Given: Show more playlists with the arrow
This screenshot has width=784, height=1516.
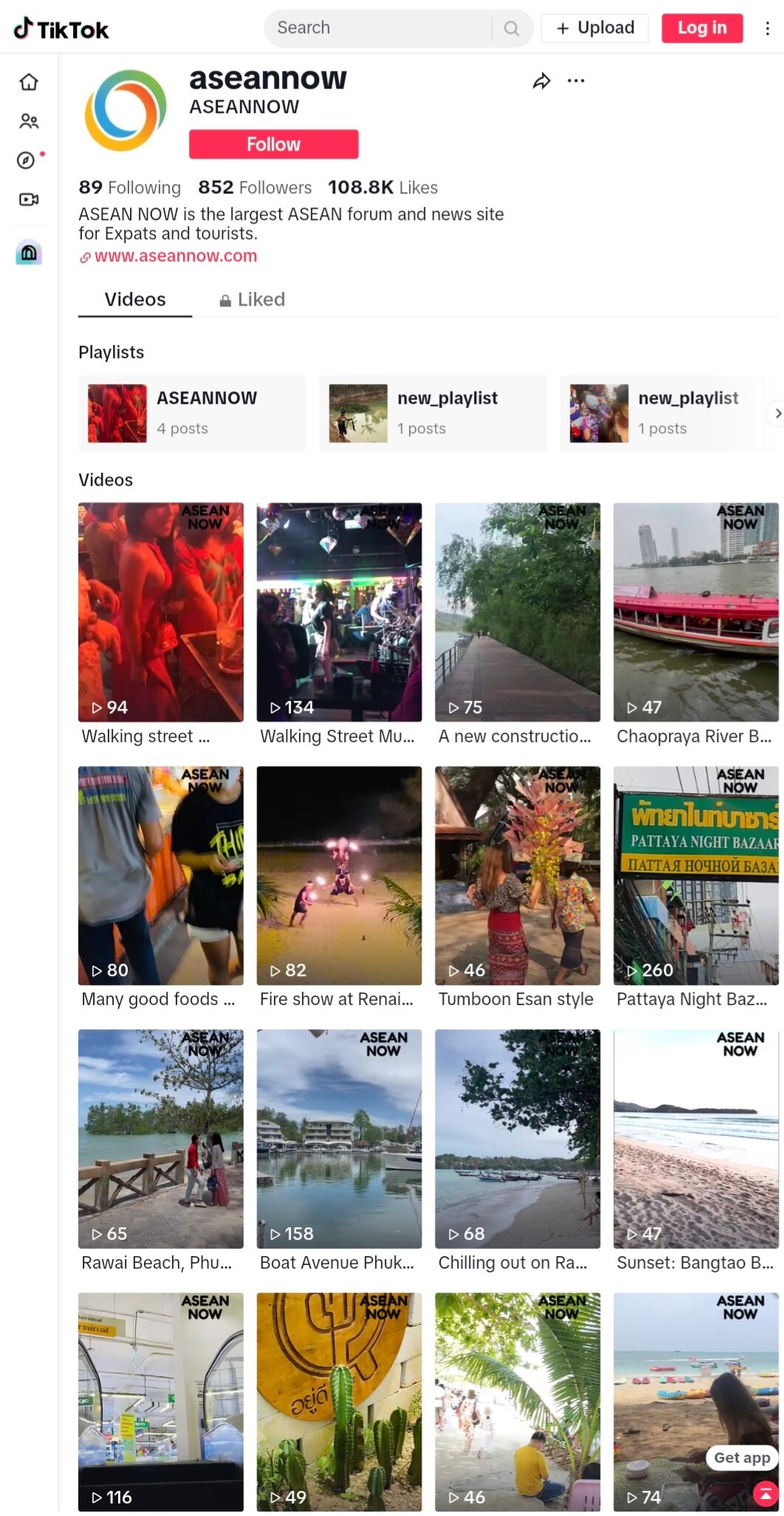Looking at the screenshot, I should 776,413.
